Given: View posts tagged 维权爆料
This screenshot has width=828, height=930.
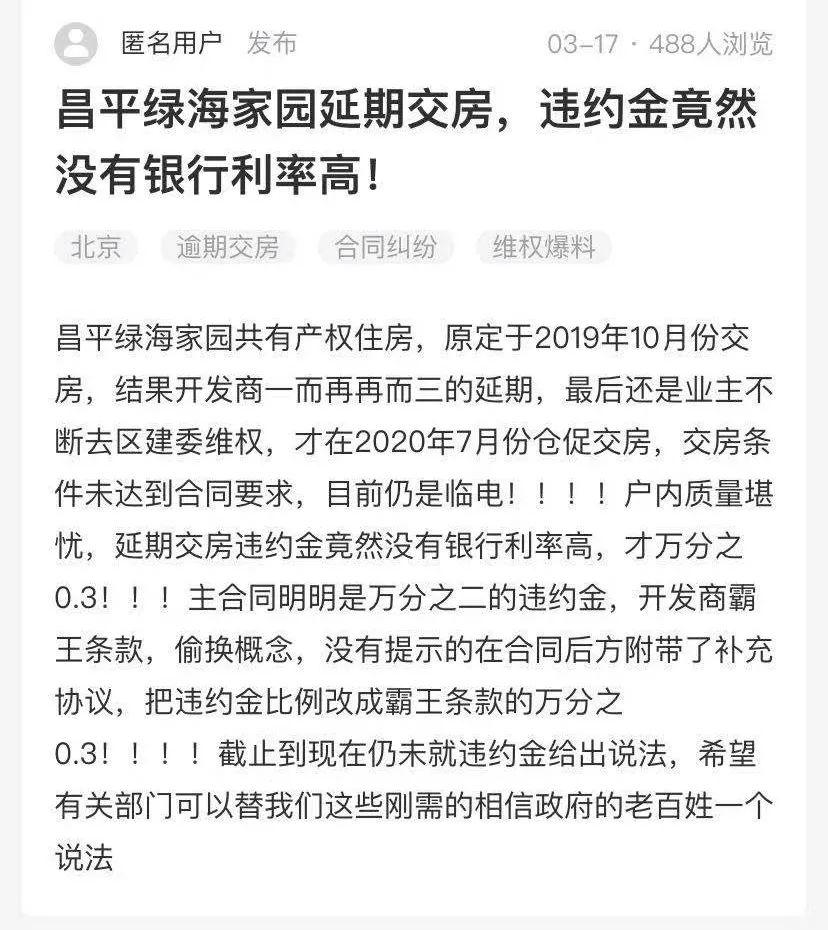Looking at the screenshot, I should [543, 247].
